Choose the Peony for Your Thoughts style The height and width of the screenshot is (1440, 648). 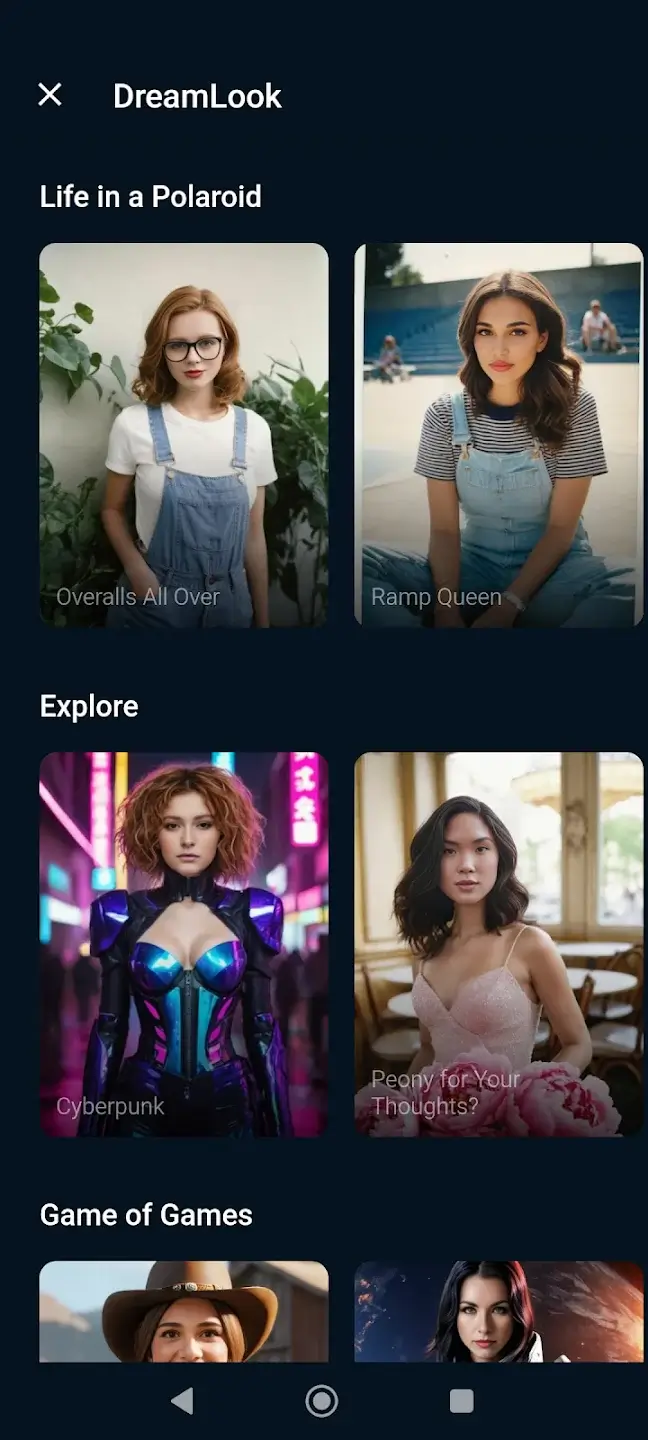coord(498,944)
